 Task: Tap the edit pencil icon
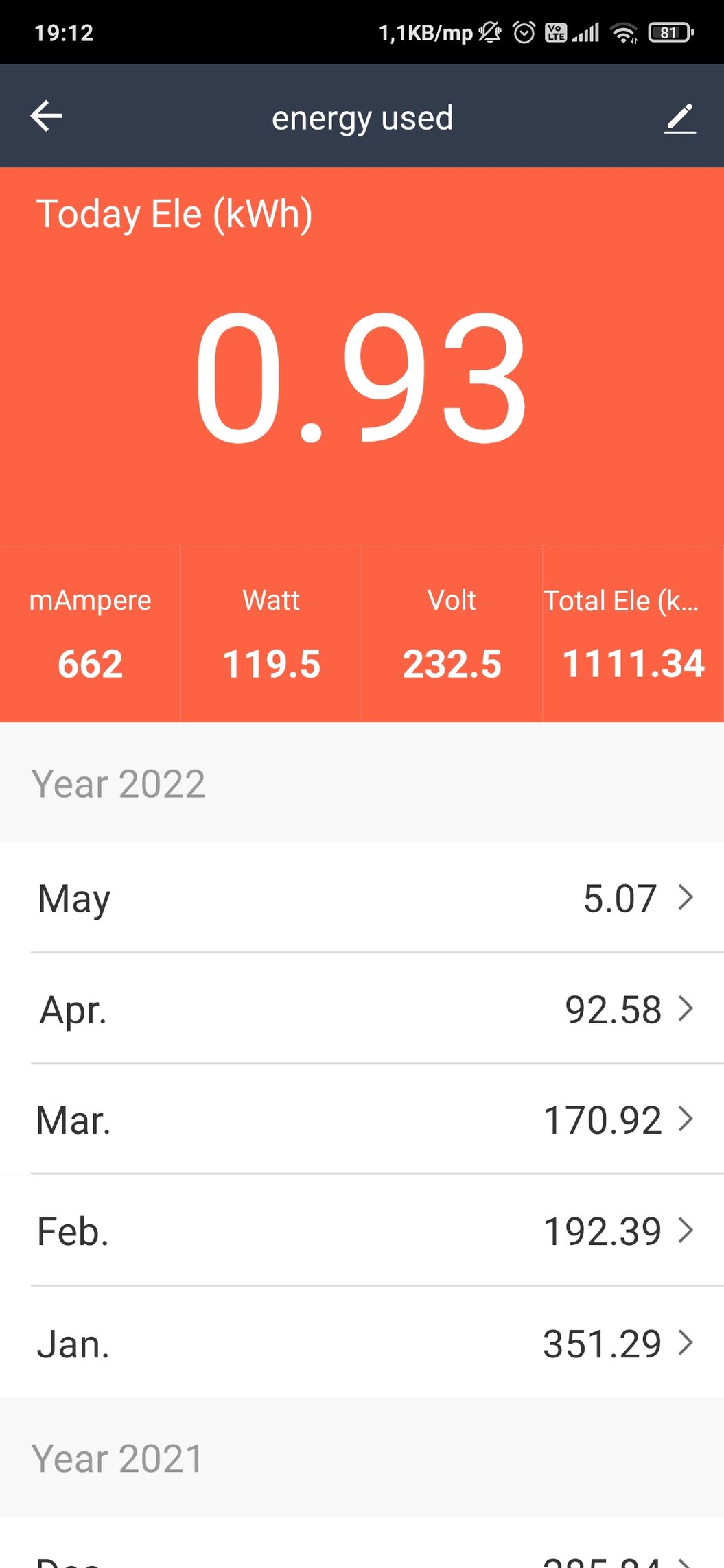point(680,119)
